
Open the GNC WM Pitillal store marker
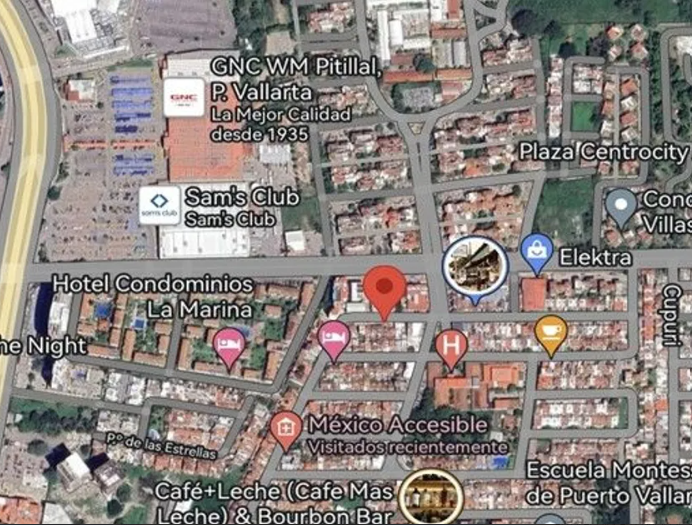tap(184, 98)
